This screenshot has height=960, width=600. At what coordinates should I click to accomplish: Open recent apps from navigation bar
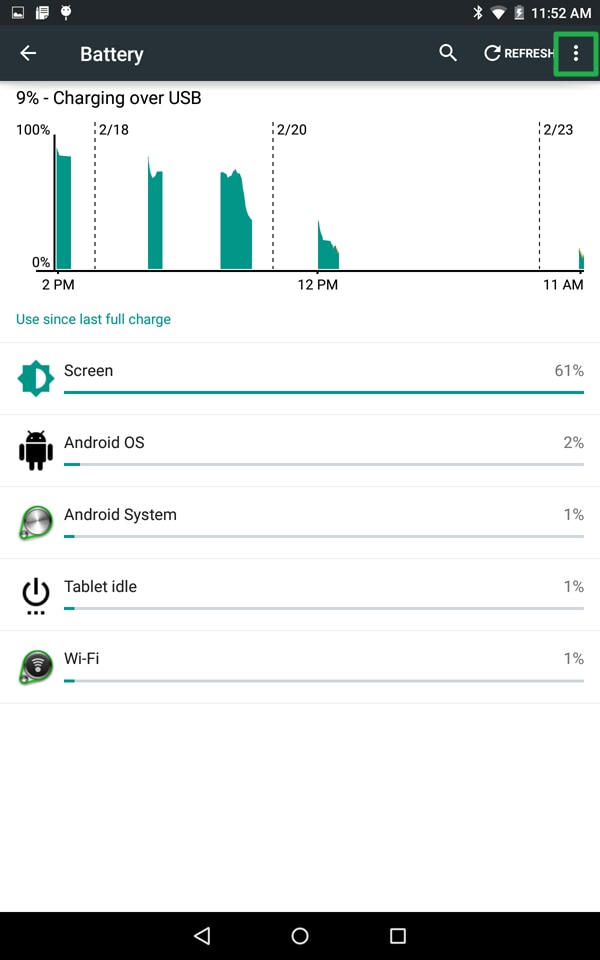398,936
